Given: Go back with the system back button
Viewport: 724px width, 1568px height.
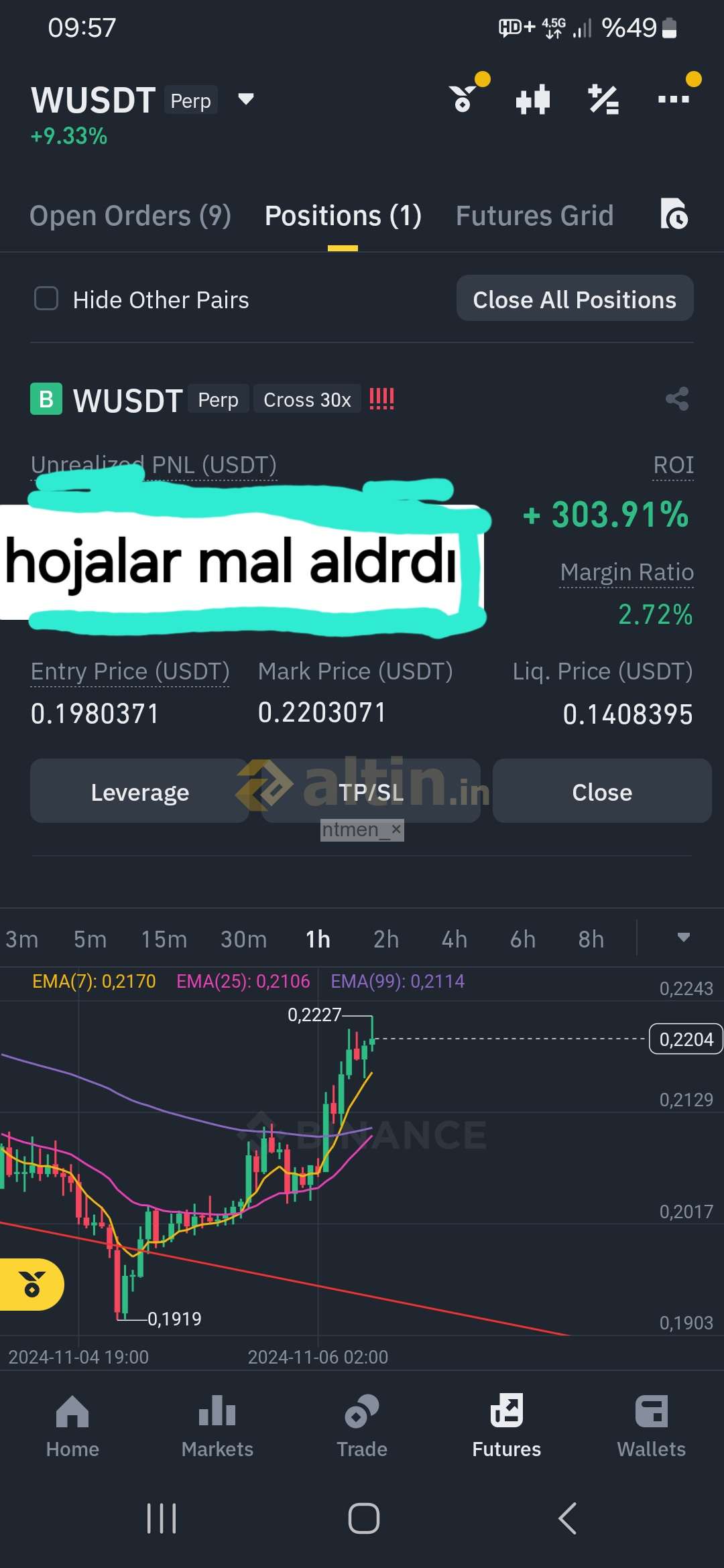Looking at the screenshot, I should click(567, 1518).
